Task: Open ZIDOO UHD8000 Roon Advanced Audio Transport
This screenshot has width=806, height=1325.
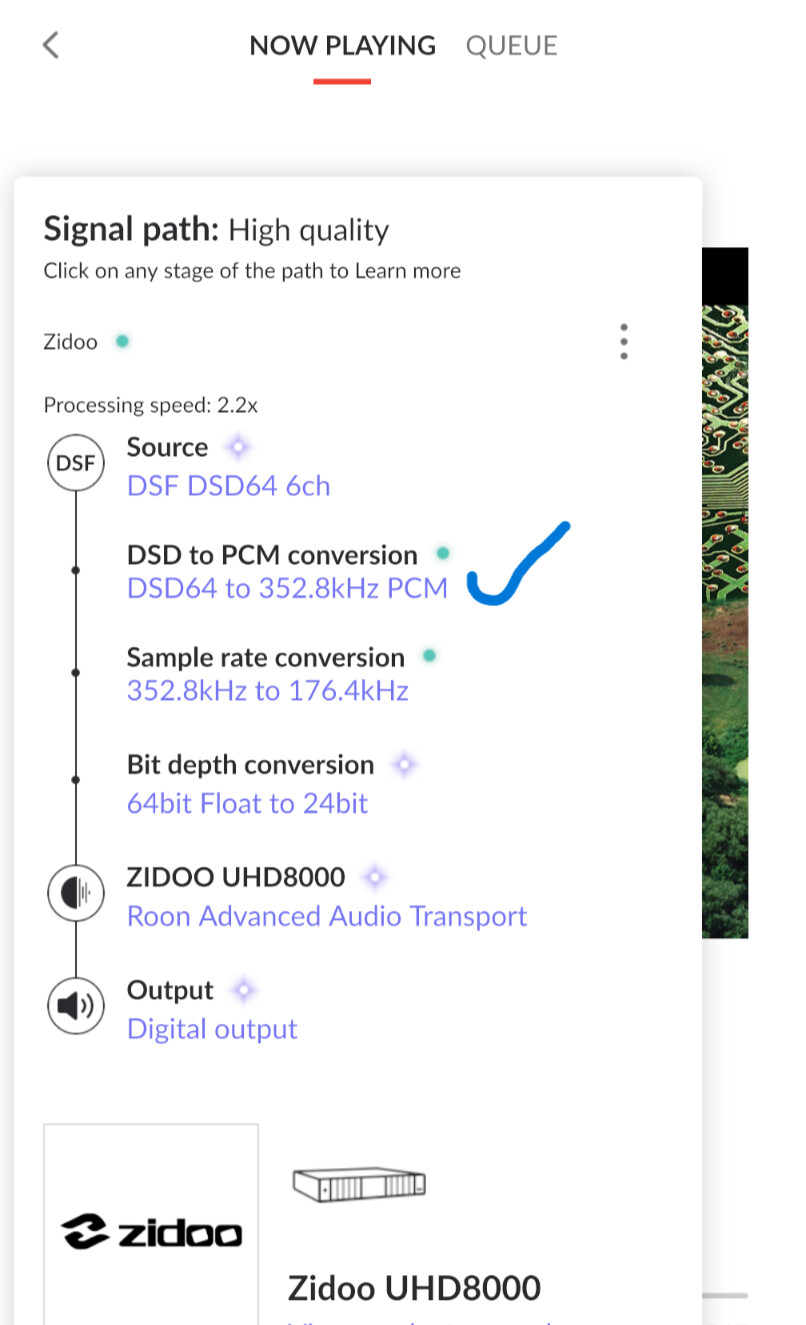Action: (326, 897)
